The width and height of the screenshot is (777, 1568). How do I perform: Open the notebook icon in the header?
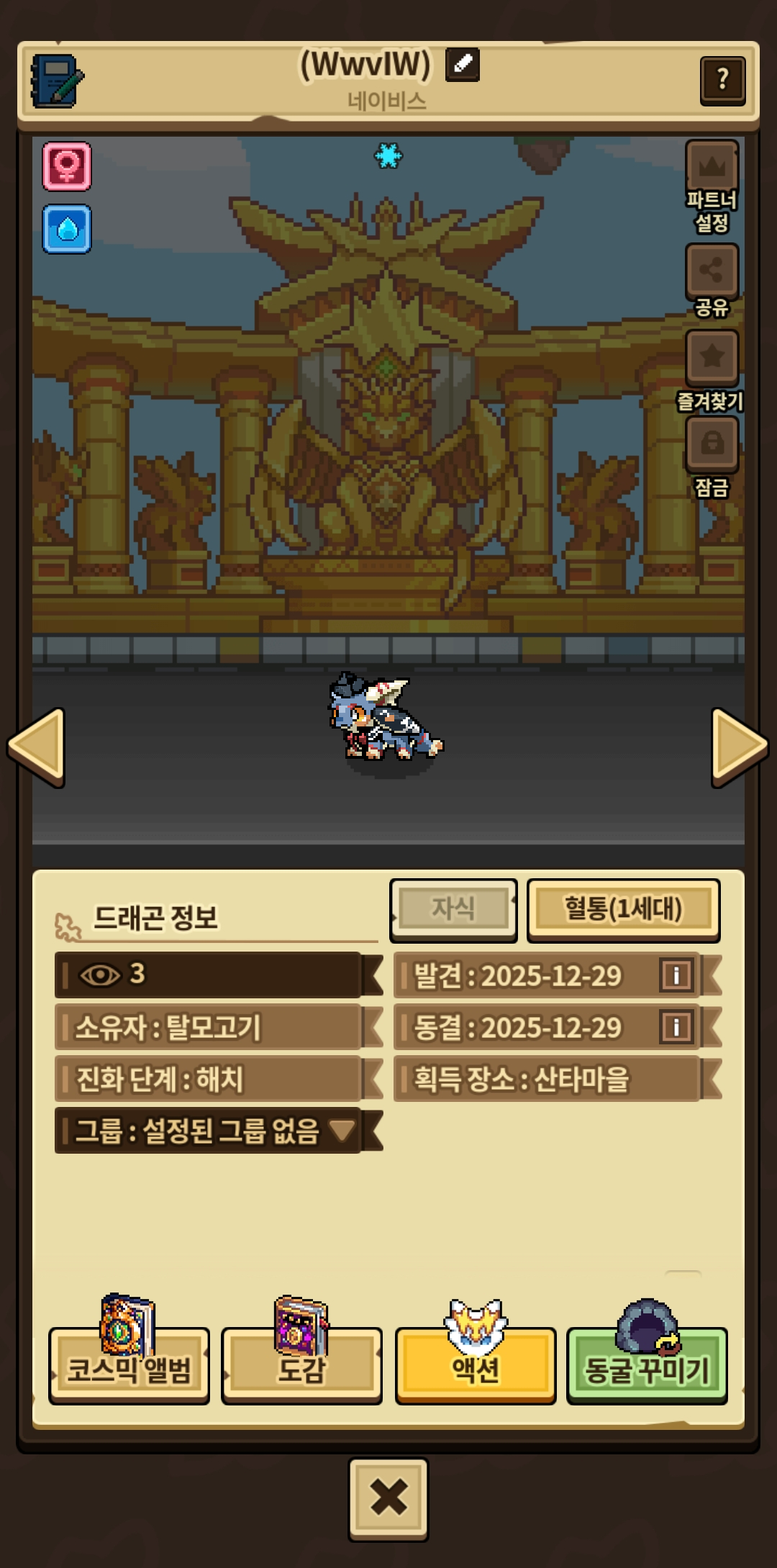[x=56, y=81]
